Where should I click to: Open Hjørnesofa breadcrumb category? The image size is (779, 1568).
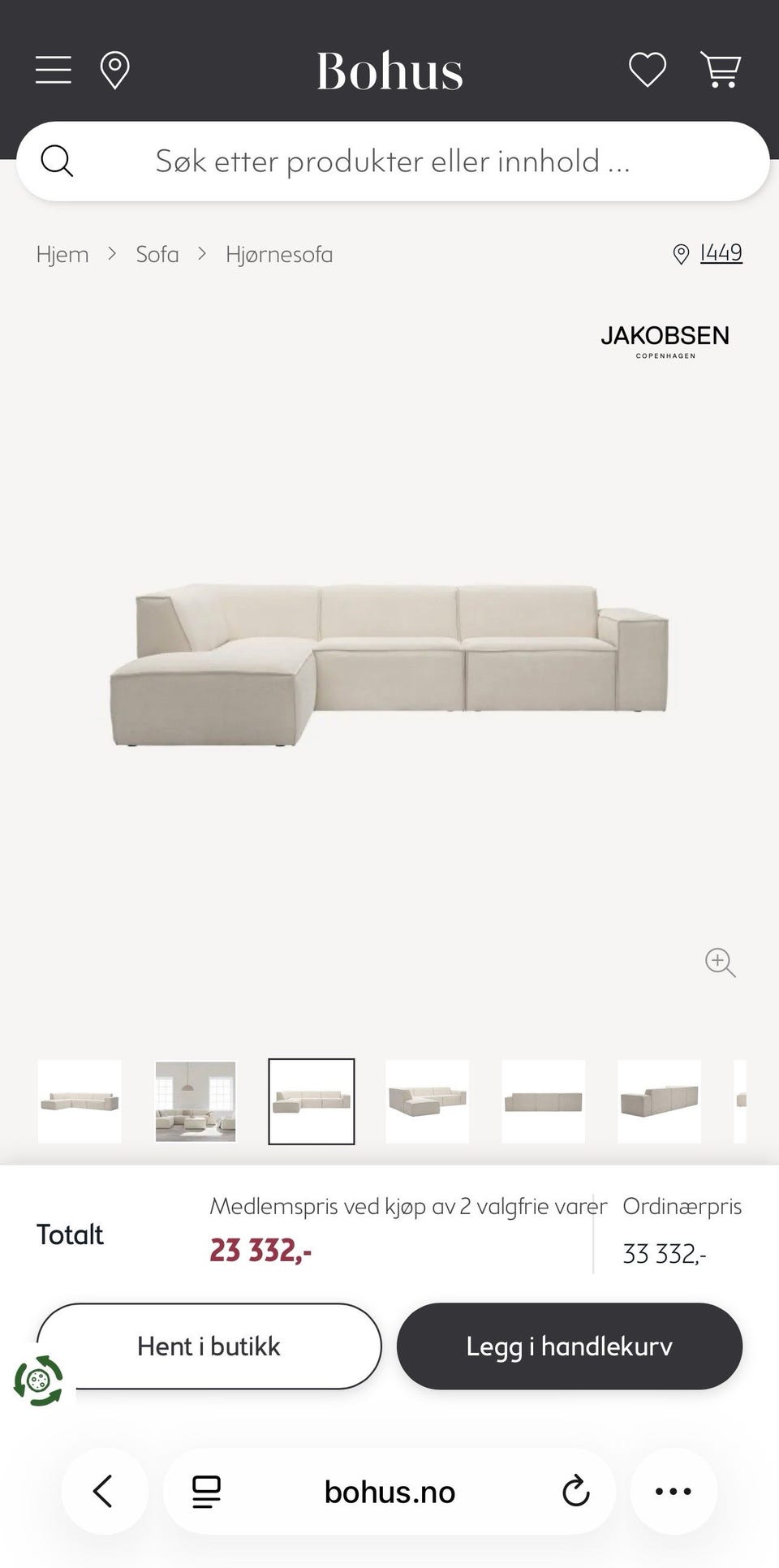[x=279, y=254]
